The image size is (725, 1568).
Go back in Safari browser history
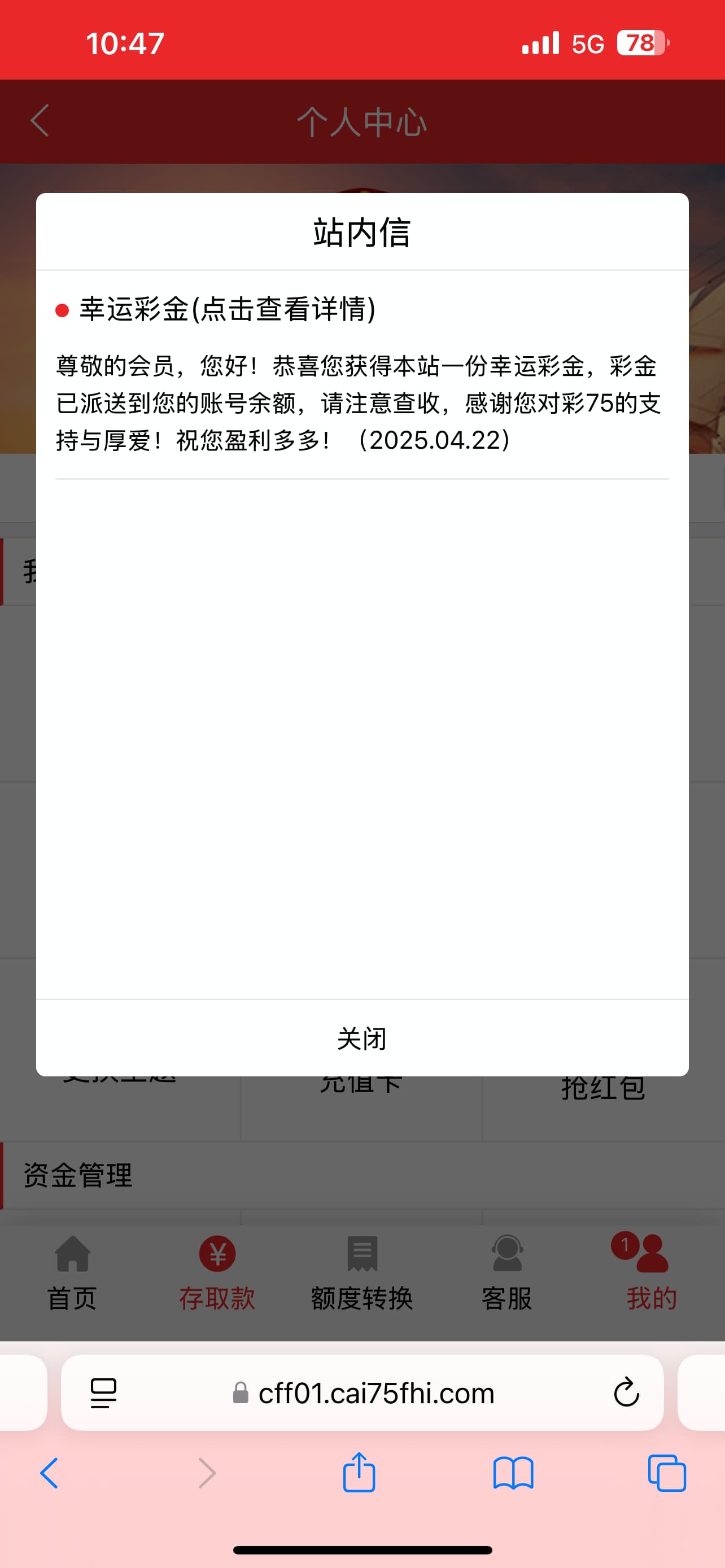pos(49,1473)
